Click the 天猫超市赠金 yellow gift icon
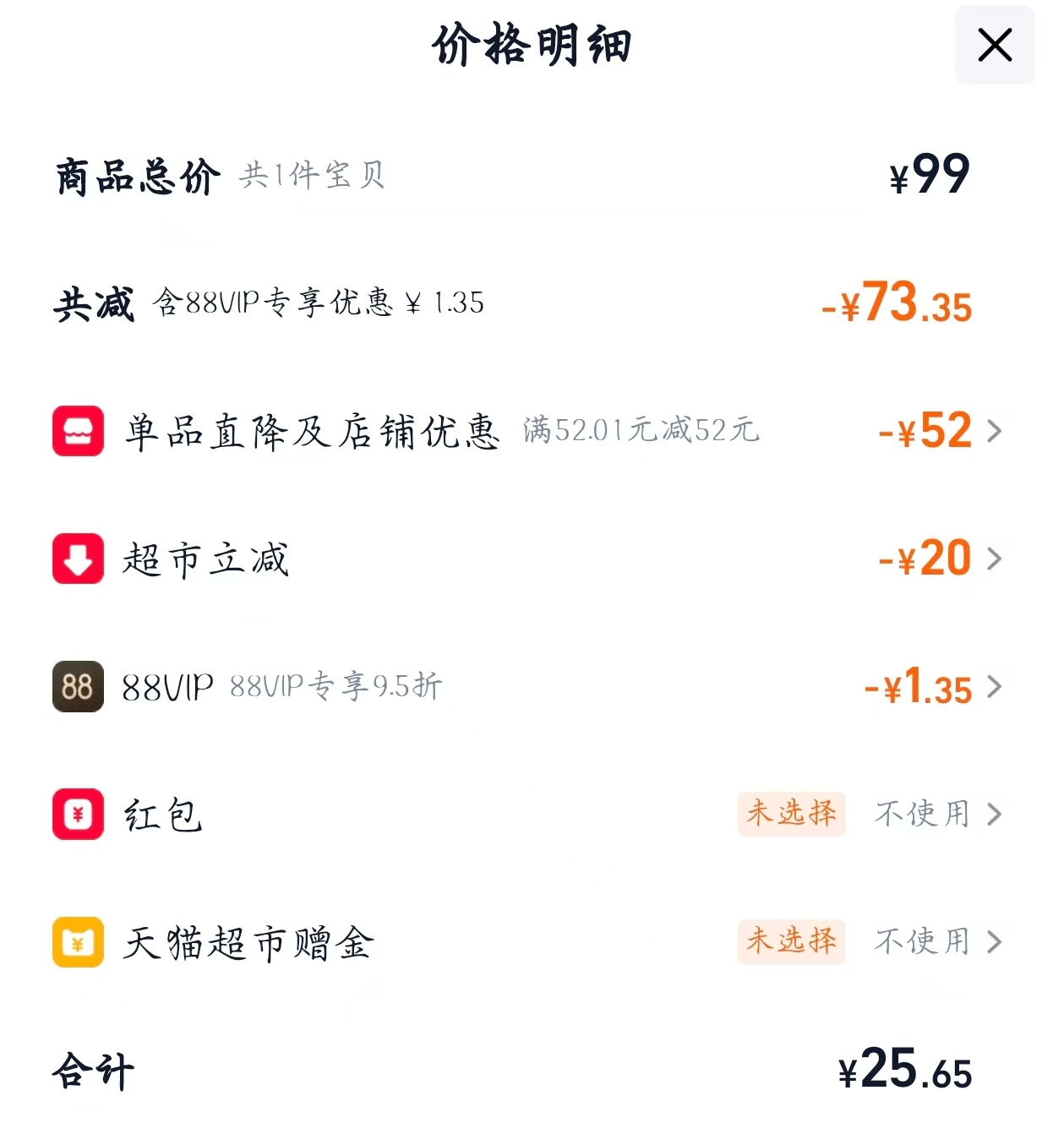The width and height of the screenshot is (1064, 1123). [78, 941]
